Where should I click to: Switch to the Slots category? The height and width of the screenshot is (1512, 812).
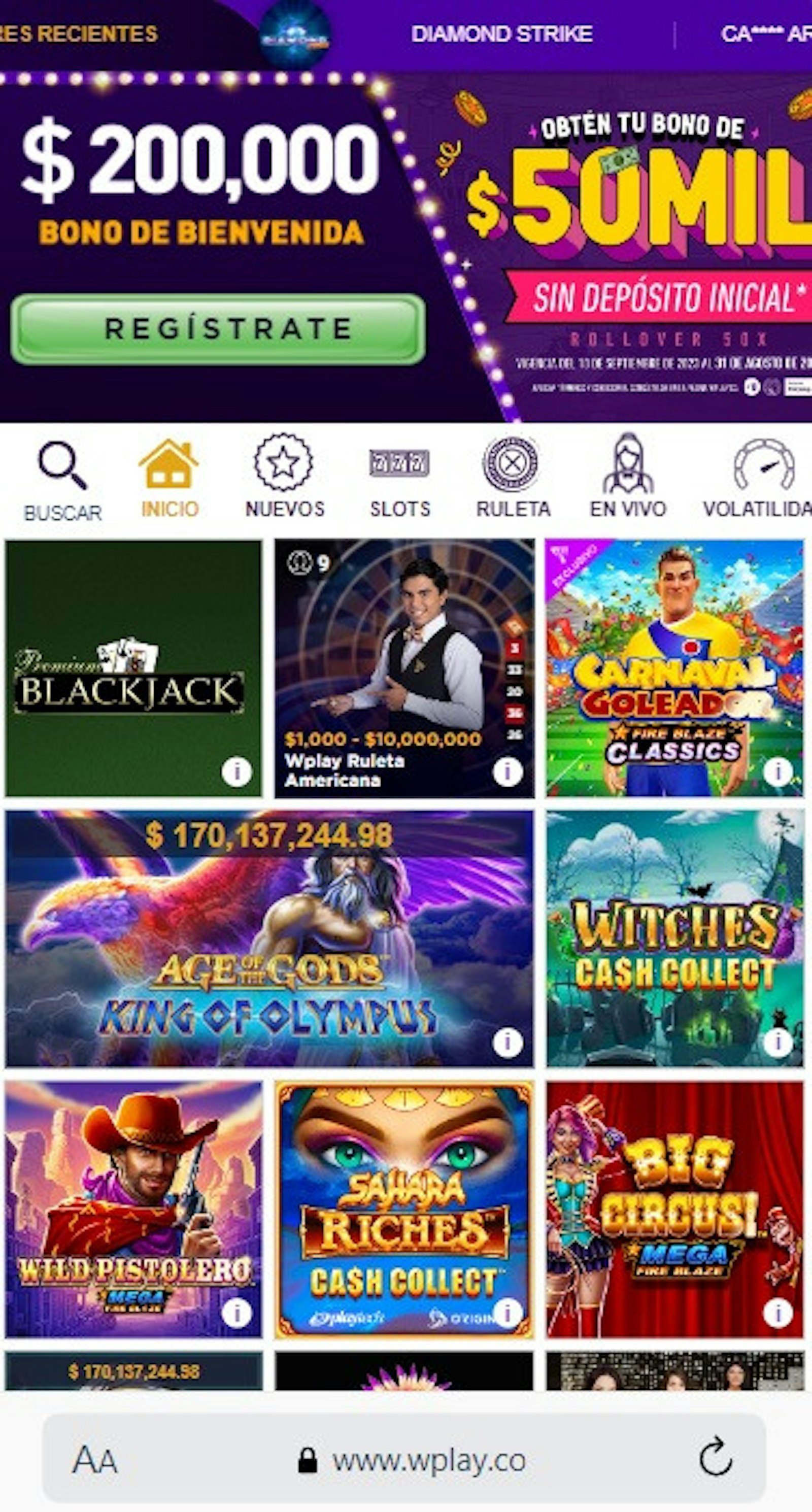point(399,477)
